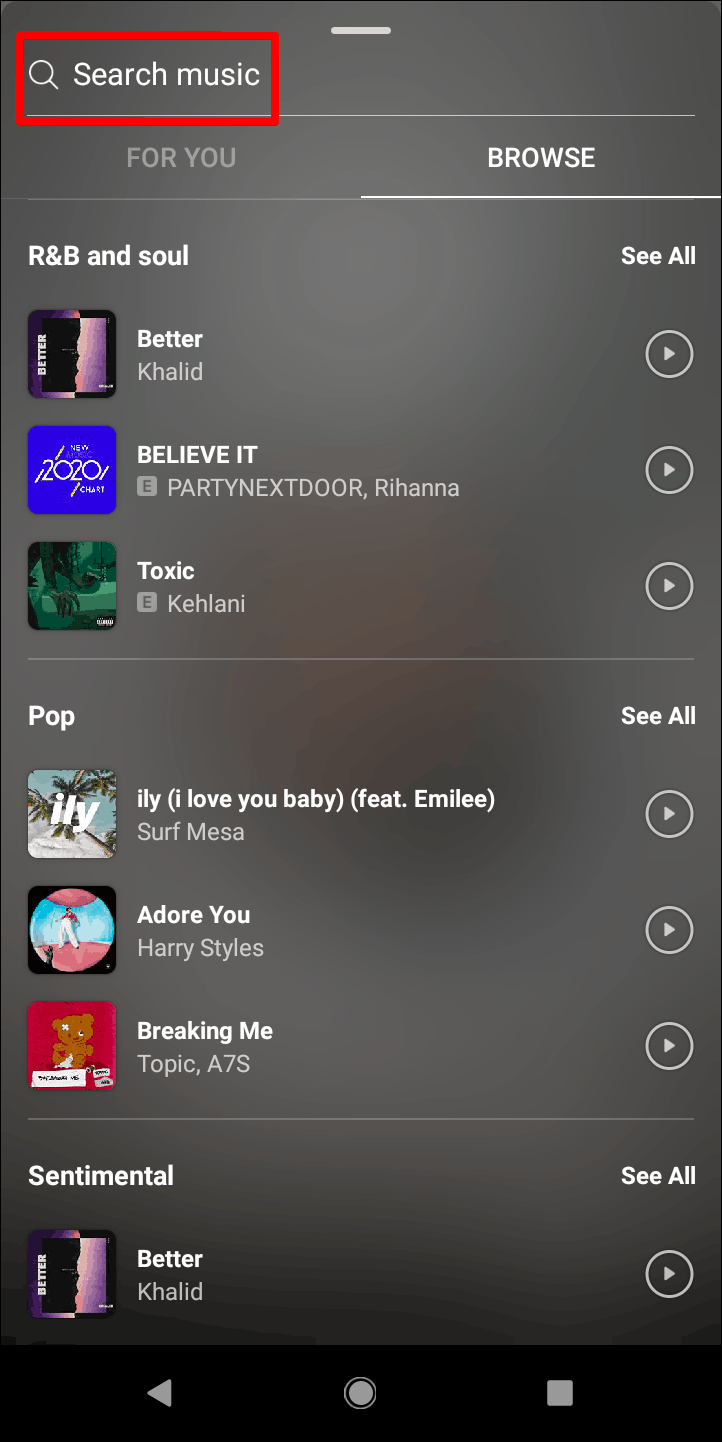722x1442 pixels.
Task: Open recent apps from the navigation bar
Action: pyautogui.click(x=560, y=1392)
